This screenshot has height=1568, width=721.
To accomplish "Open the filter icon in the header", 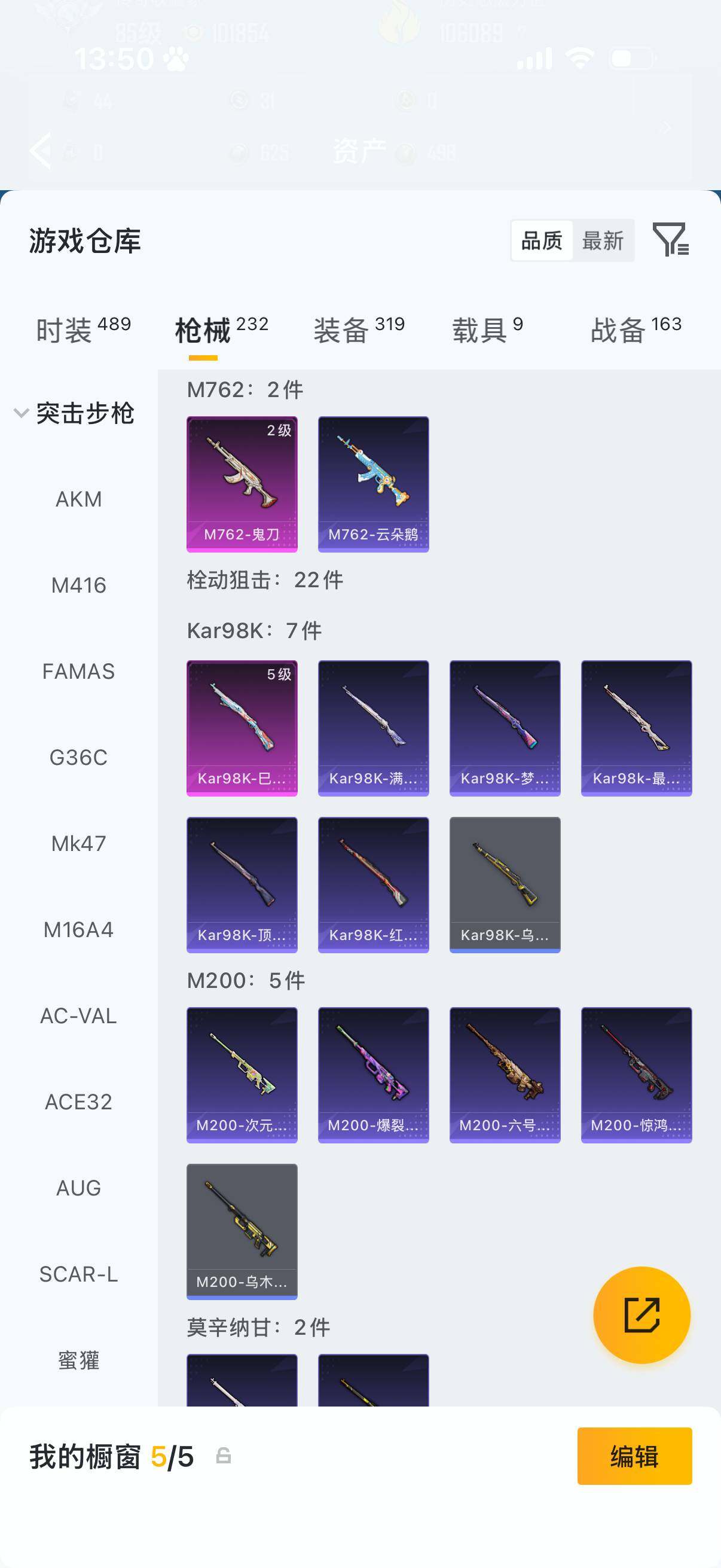I will pyautogui.click(x=671, y=239).
